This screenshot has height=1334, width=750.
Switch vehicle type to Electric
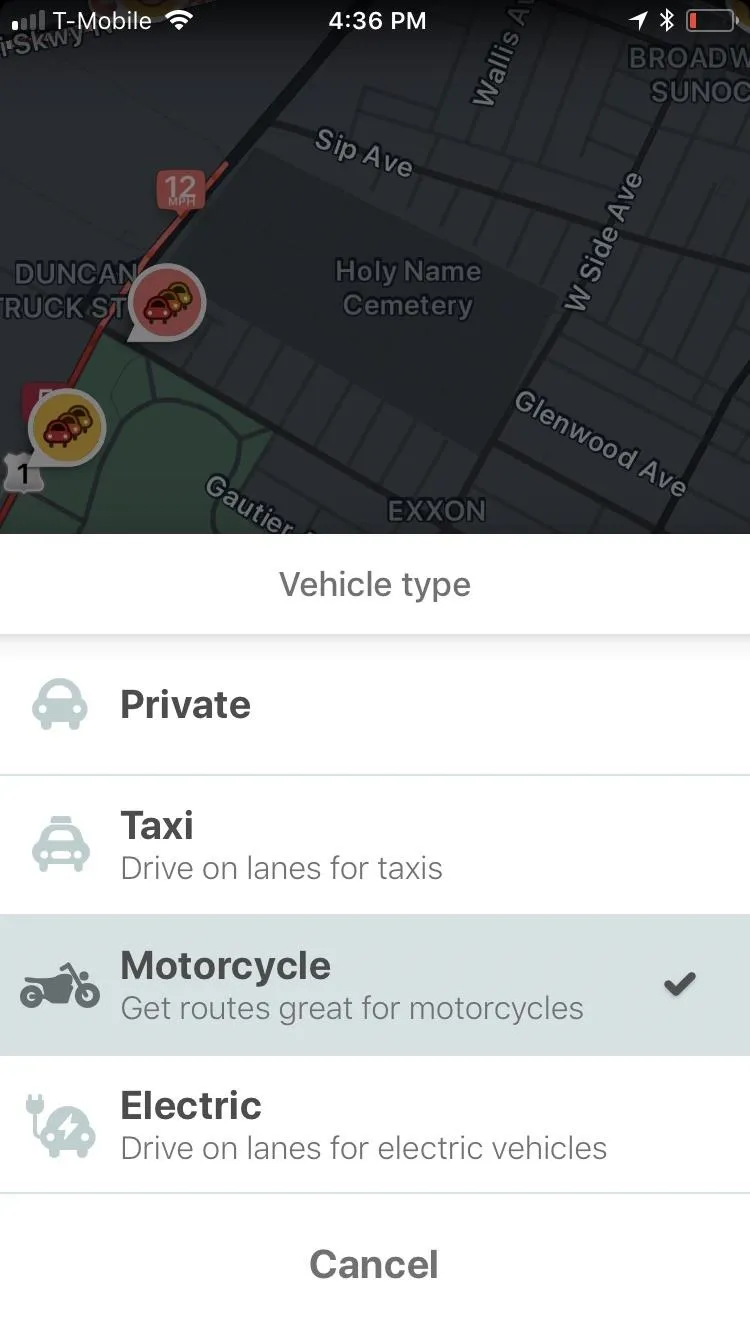[x=375, y=1125]
